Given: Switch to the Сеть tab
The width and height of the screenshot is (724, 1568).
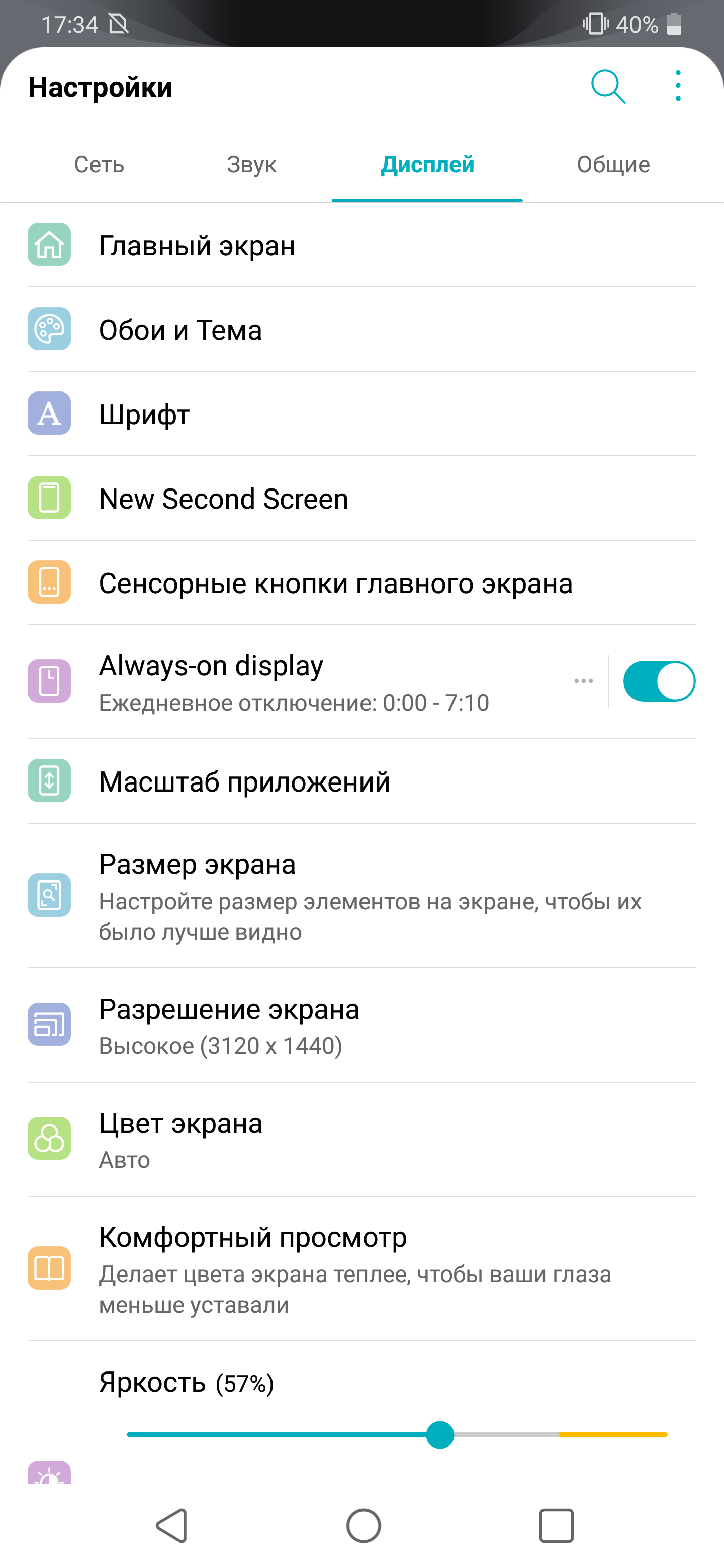Looking at the screenshot, I should 99,164.
